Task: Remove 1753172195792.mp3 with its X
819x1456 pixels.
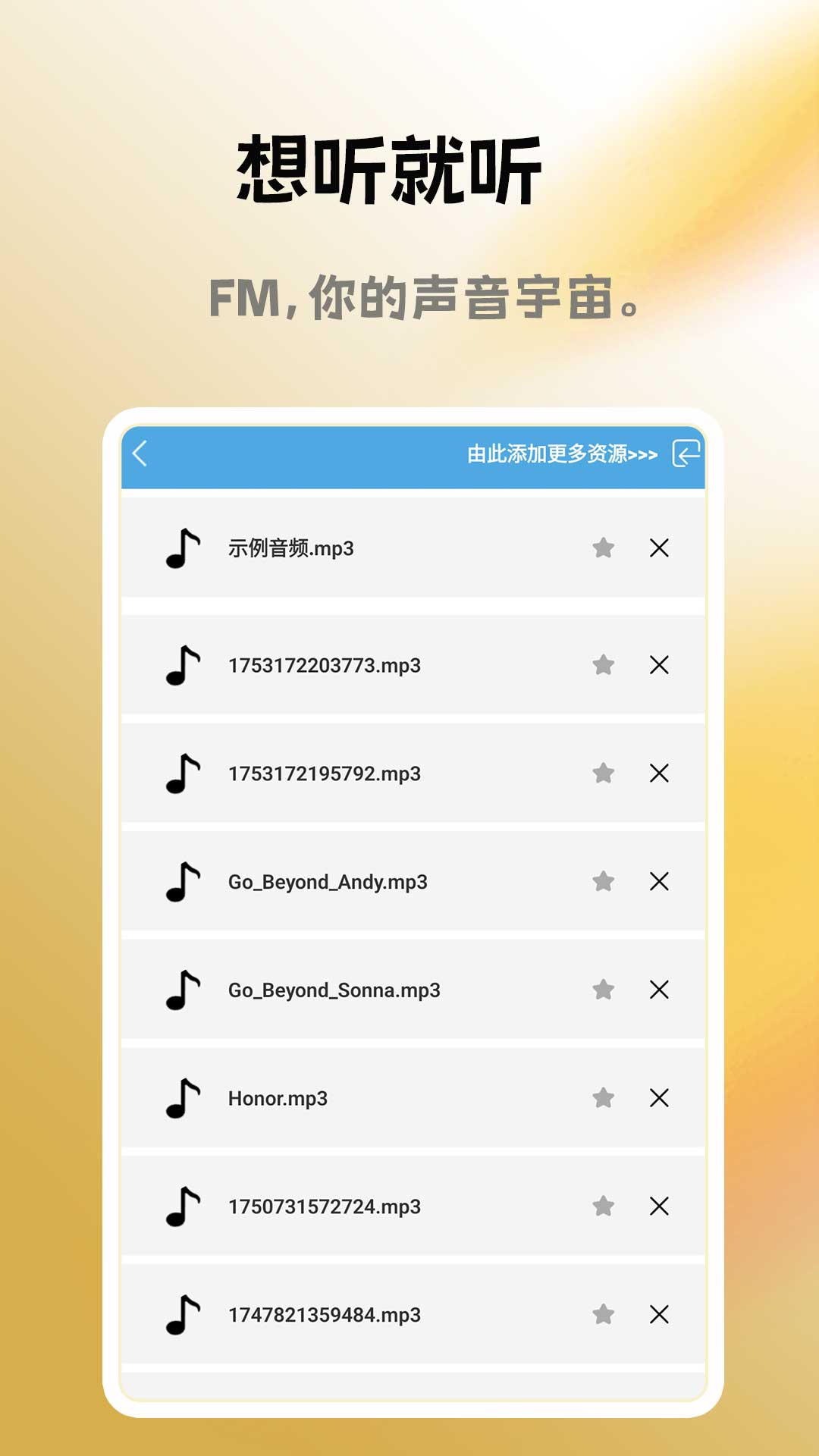Action: pyautogui.click(x=659, y=773)
